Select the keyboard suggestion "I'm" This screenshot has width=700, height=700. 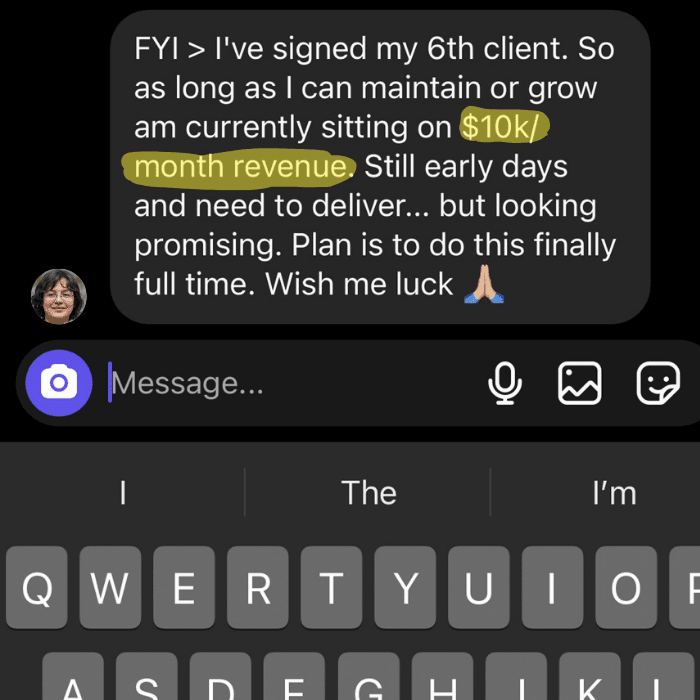tap(613, 493)
